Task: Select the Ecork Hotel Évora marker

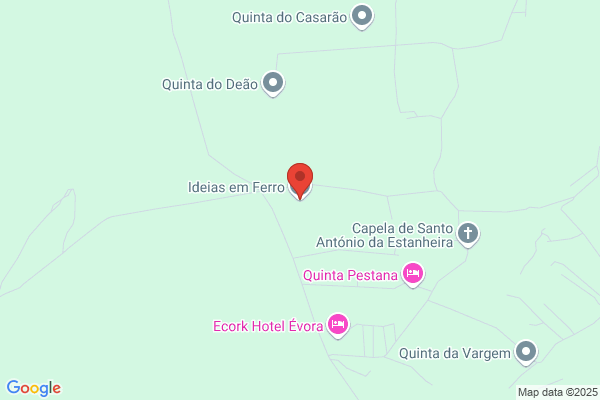Action: click(338, 325)
